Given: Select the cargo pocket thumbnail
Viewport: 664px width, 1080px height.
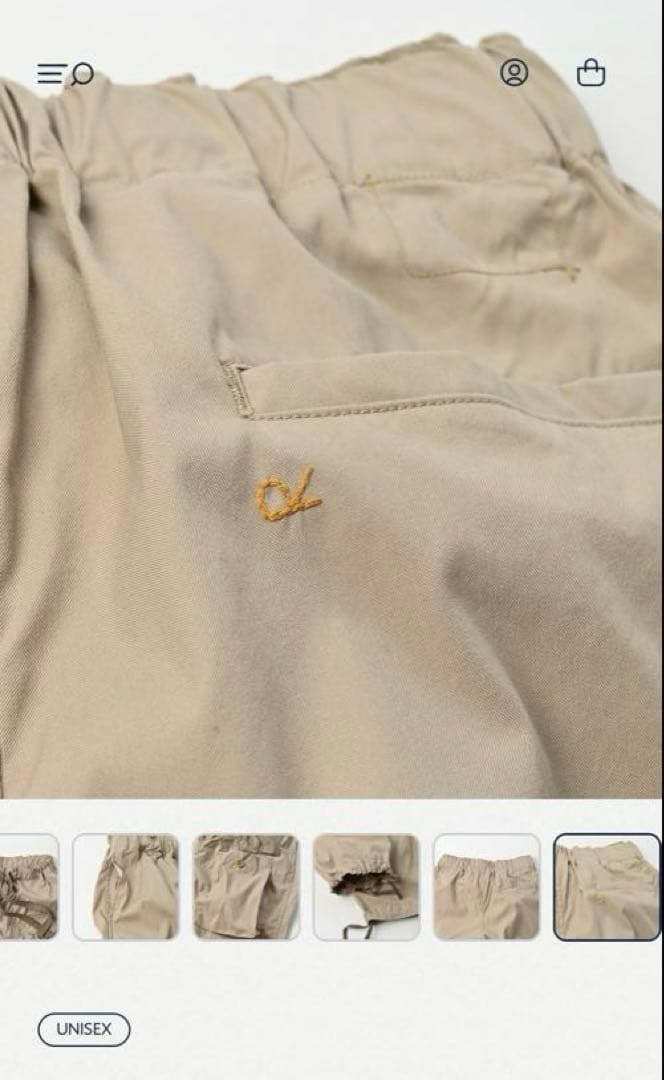Looking at the screenshot, I should point(246,887).
